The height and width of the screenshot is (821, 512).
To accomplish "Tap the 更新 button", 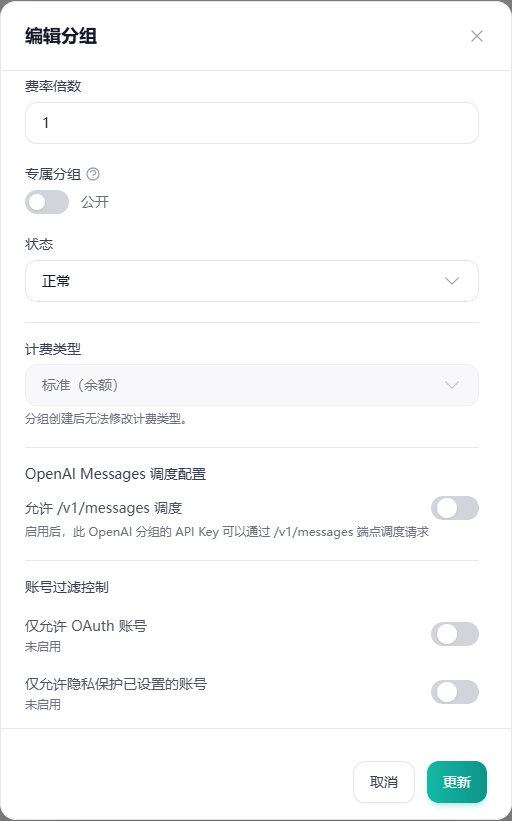I will (x=457, y=782).
